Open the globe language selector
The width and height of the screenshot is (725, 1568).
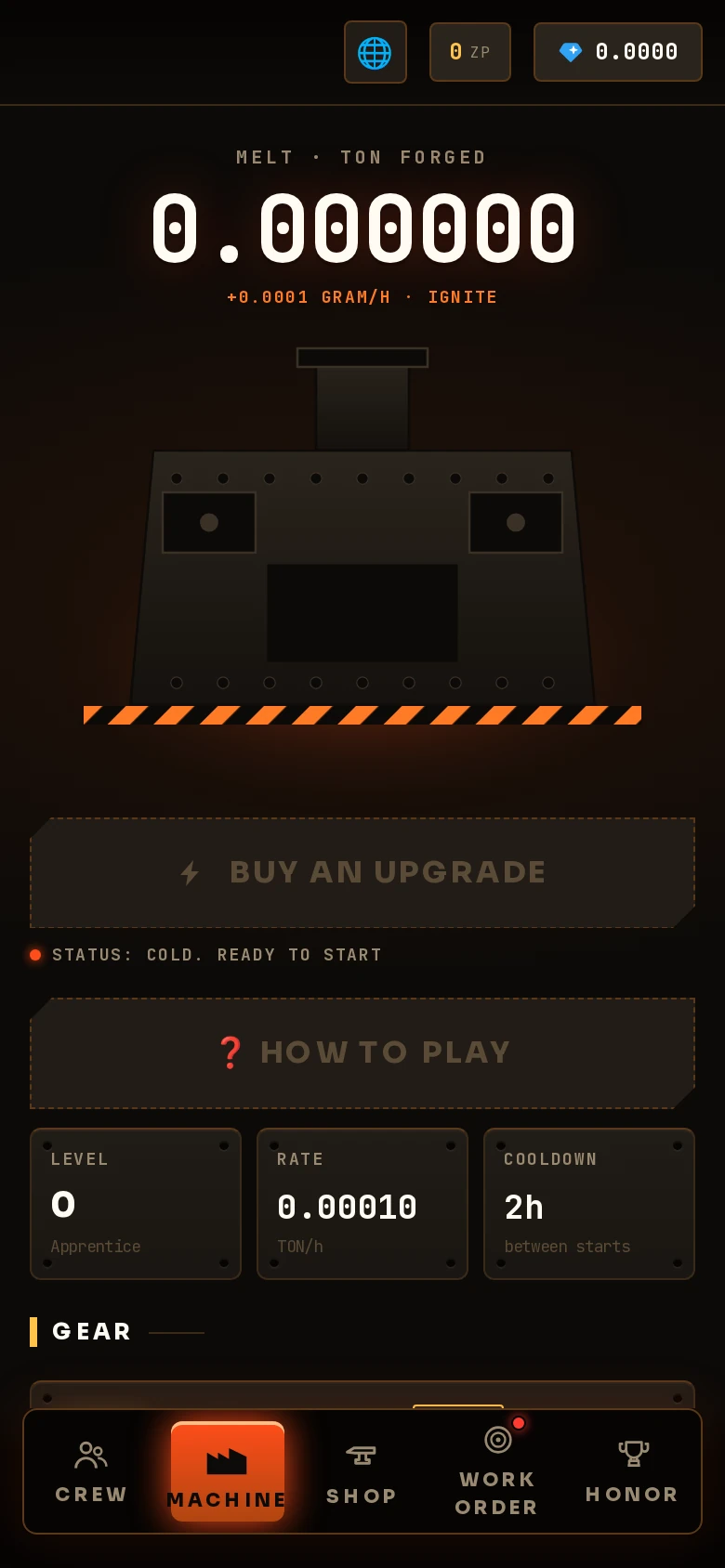pos(376,52)
